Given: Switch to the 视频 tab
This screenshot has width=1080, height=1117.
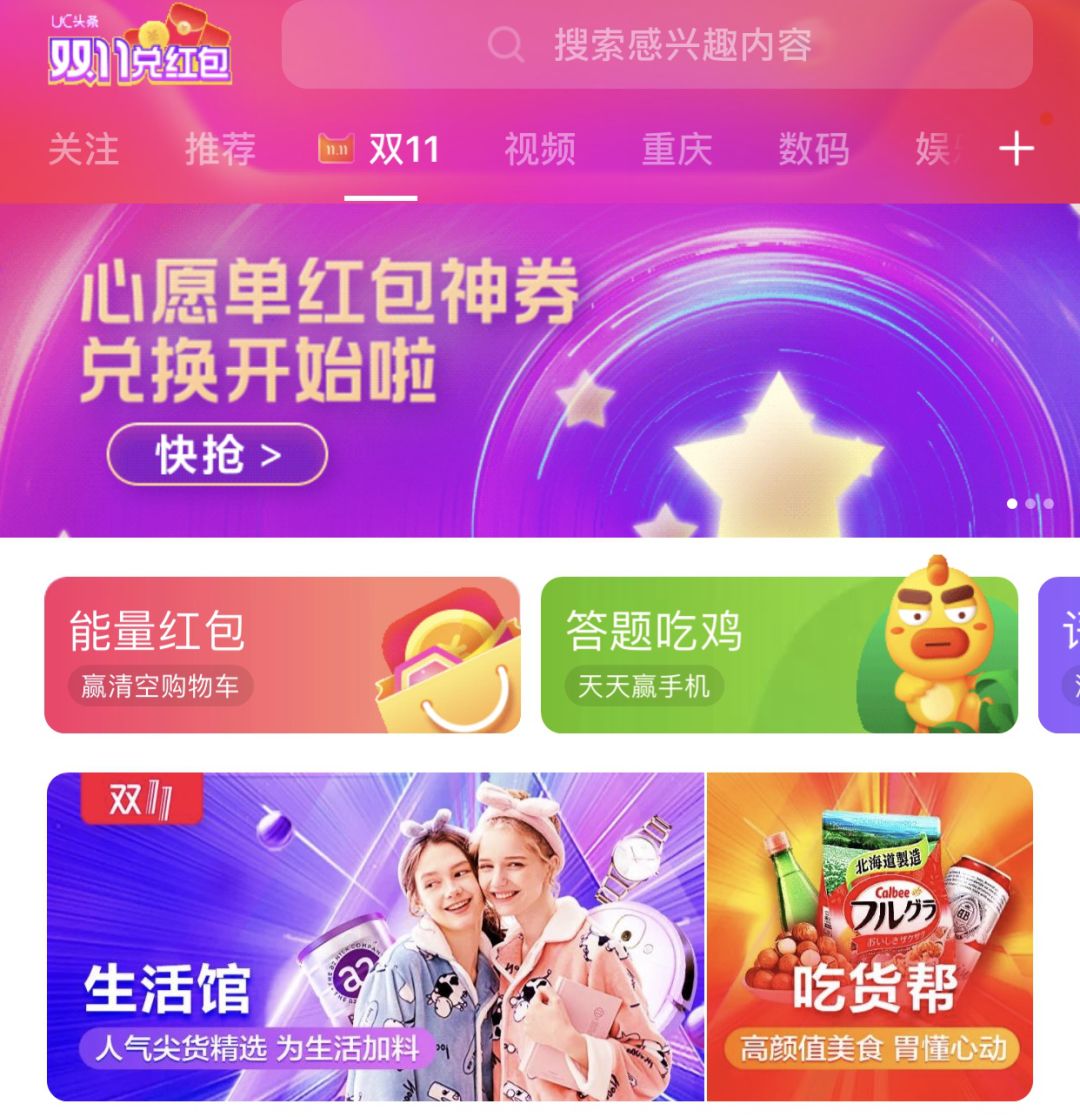Looking at the screenshot, I should [x=540, y=150].
